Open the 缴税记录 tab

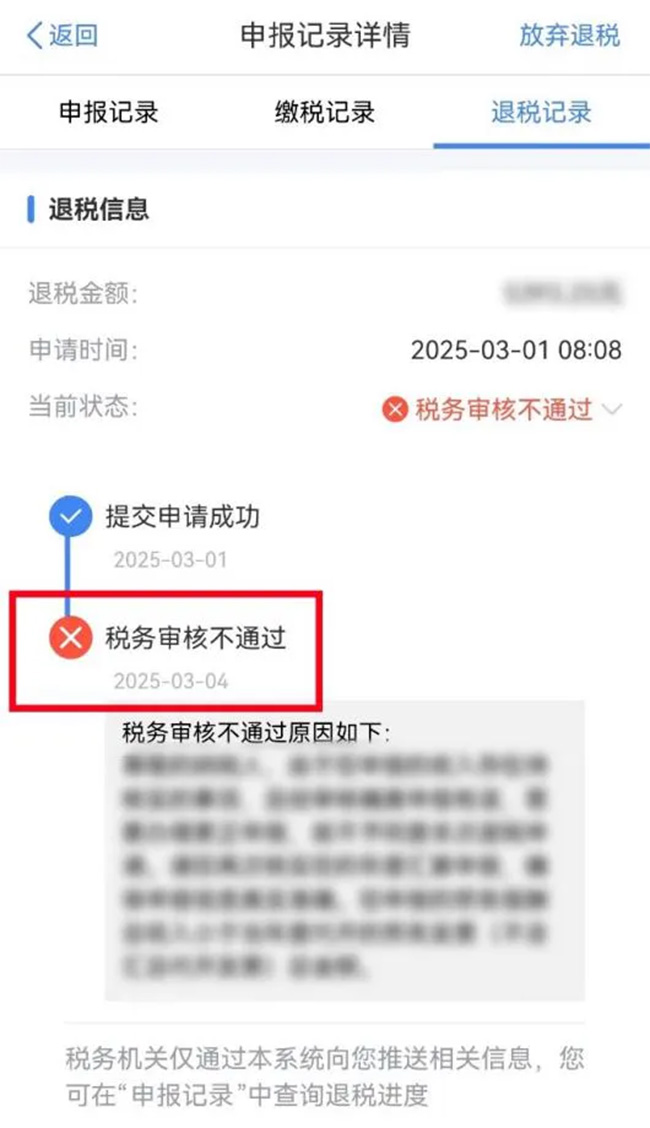point(325,112)
